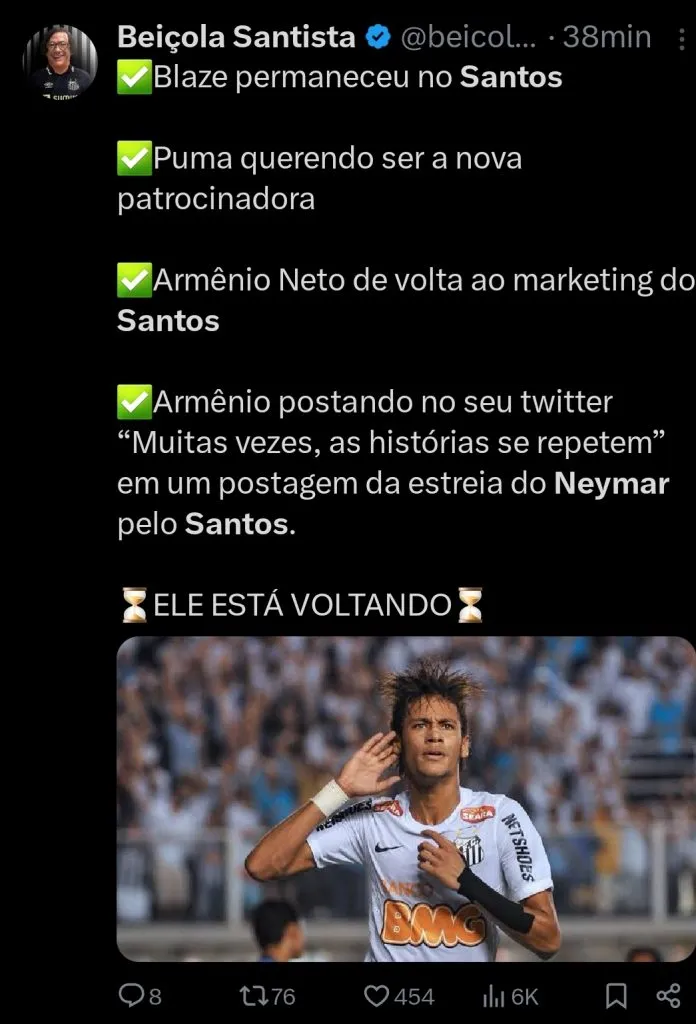
Task: Bookmark this Santos post
Action: pyautogui.click(x=617, y=995)
